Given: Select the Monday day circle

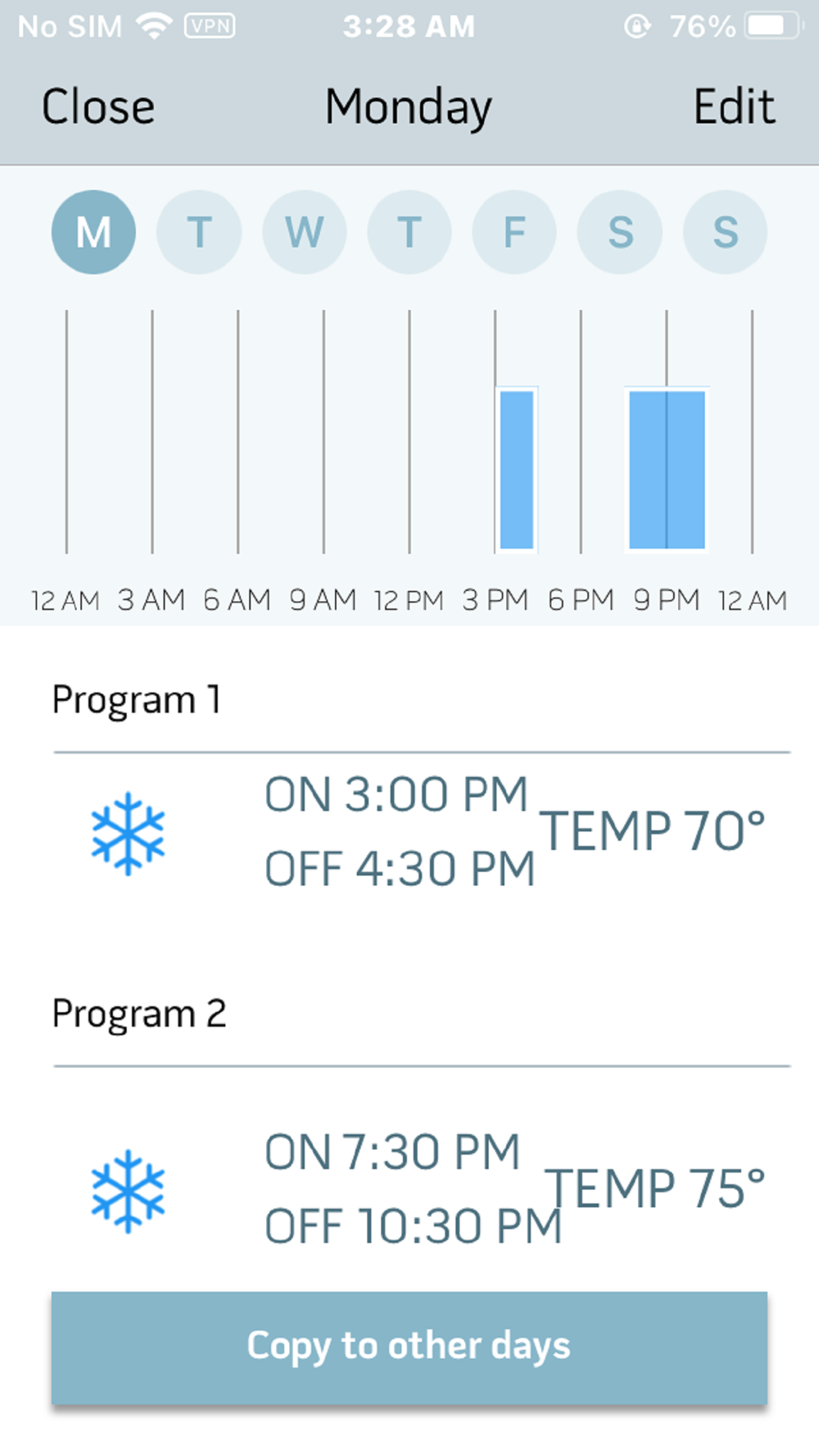Looking at the screenshot, I should 93,232.
